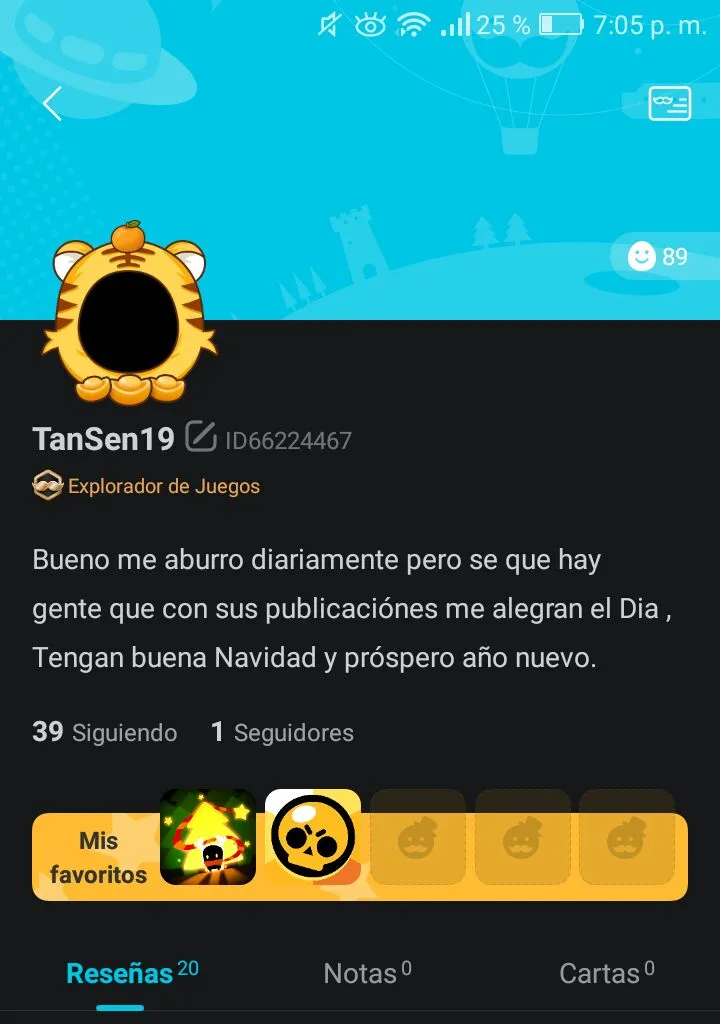
Task: Open the mushroom game in Mis favoritos
Action: click(x=208, y=838)
